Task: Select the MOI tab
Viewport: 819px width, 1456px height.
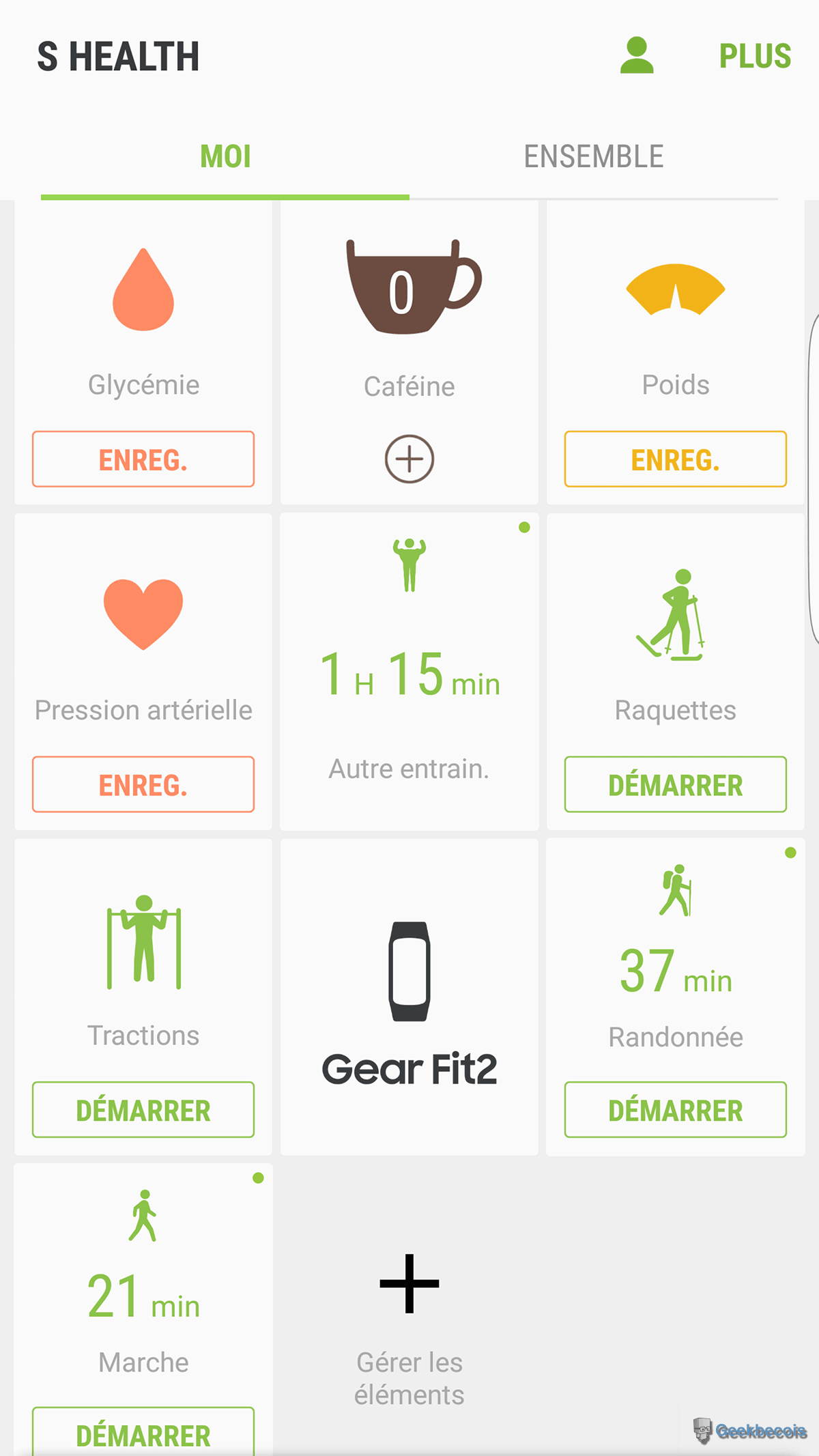Action: (x=225, y=157)
